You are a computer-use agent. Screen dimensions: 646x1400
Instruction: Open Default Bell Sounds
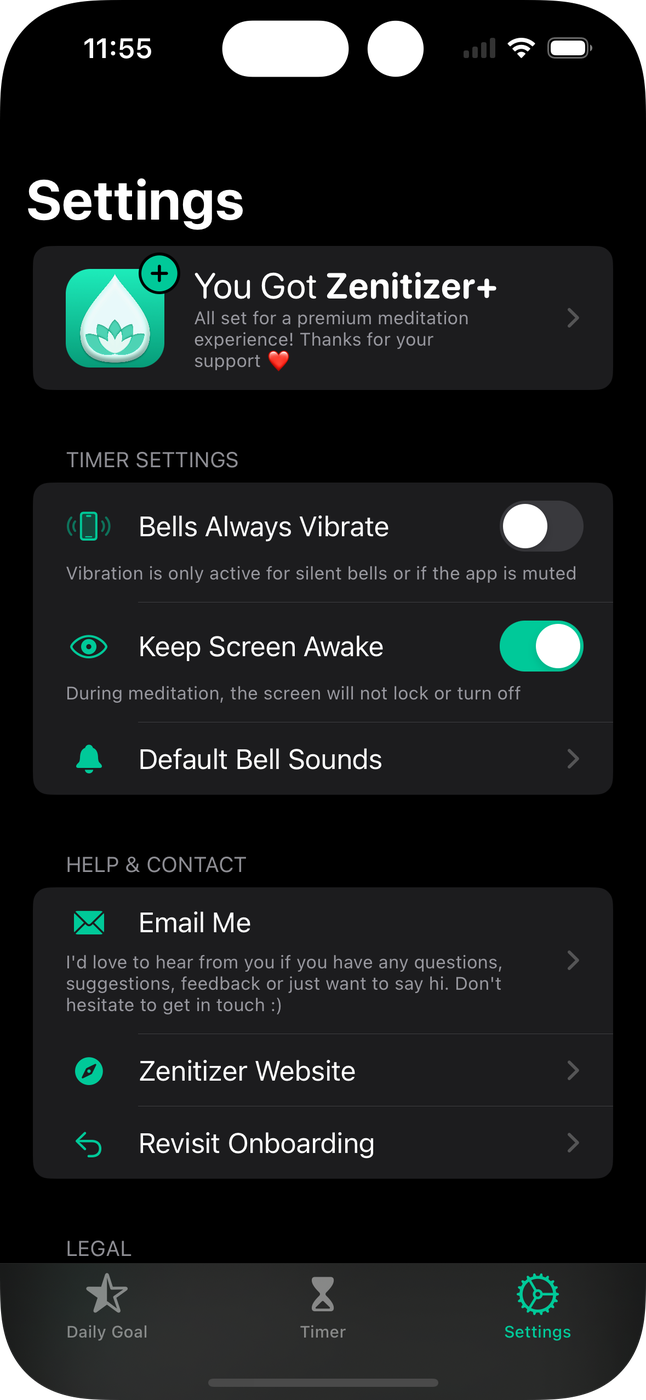[x=322, y=759]
